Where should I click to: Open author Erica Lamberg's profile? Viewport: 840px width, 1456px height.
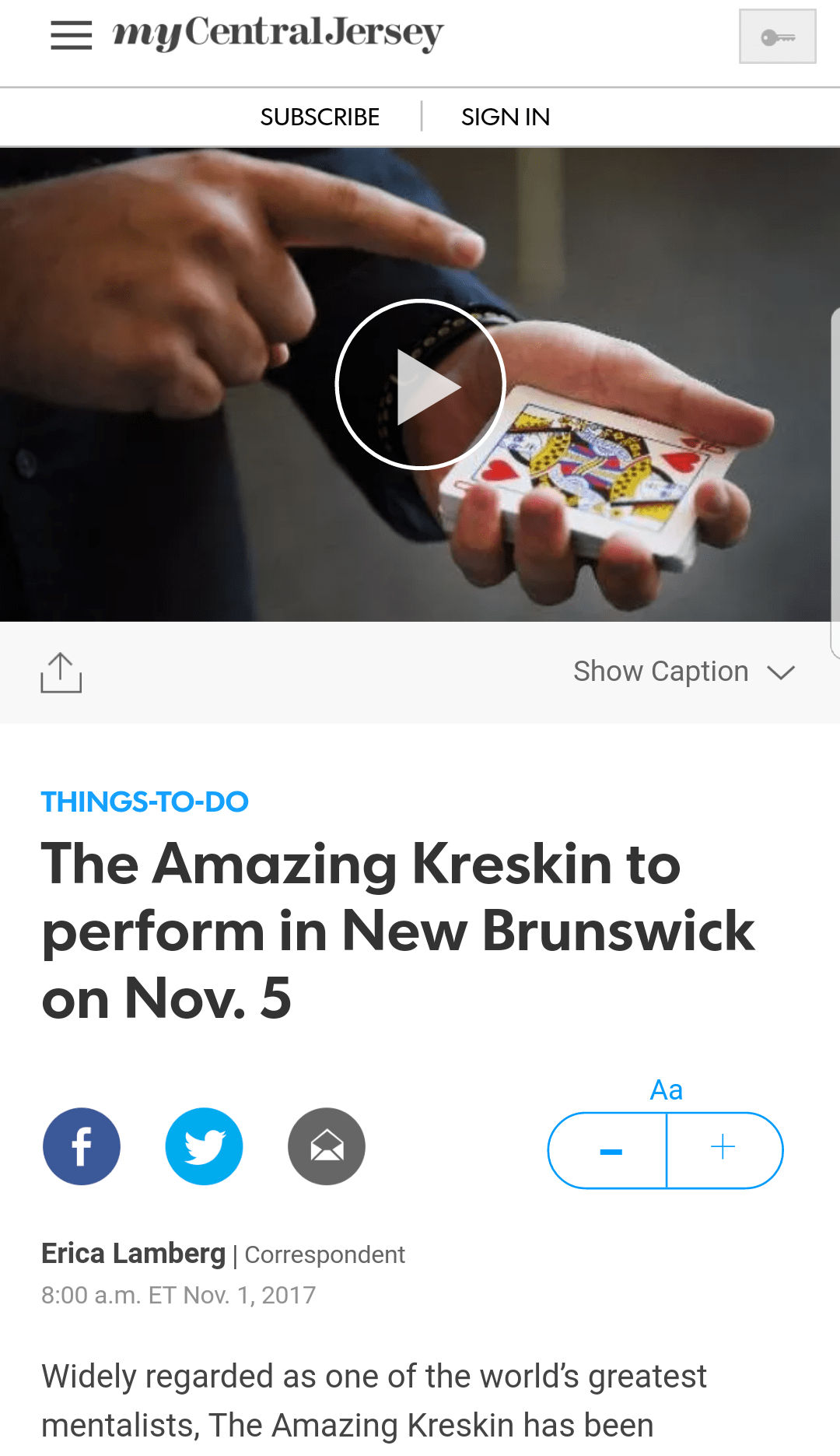133,1254
